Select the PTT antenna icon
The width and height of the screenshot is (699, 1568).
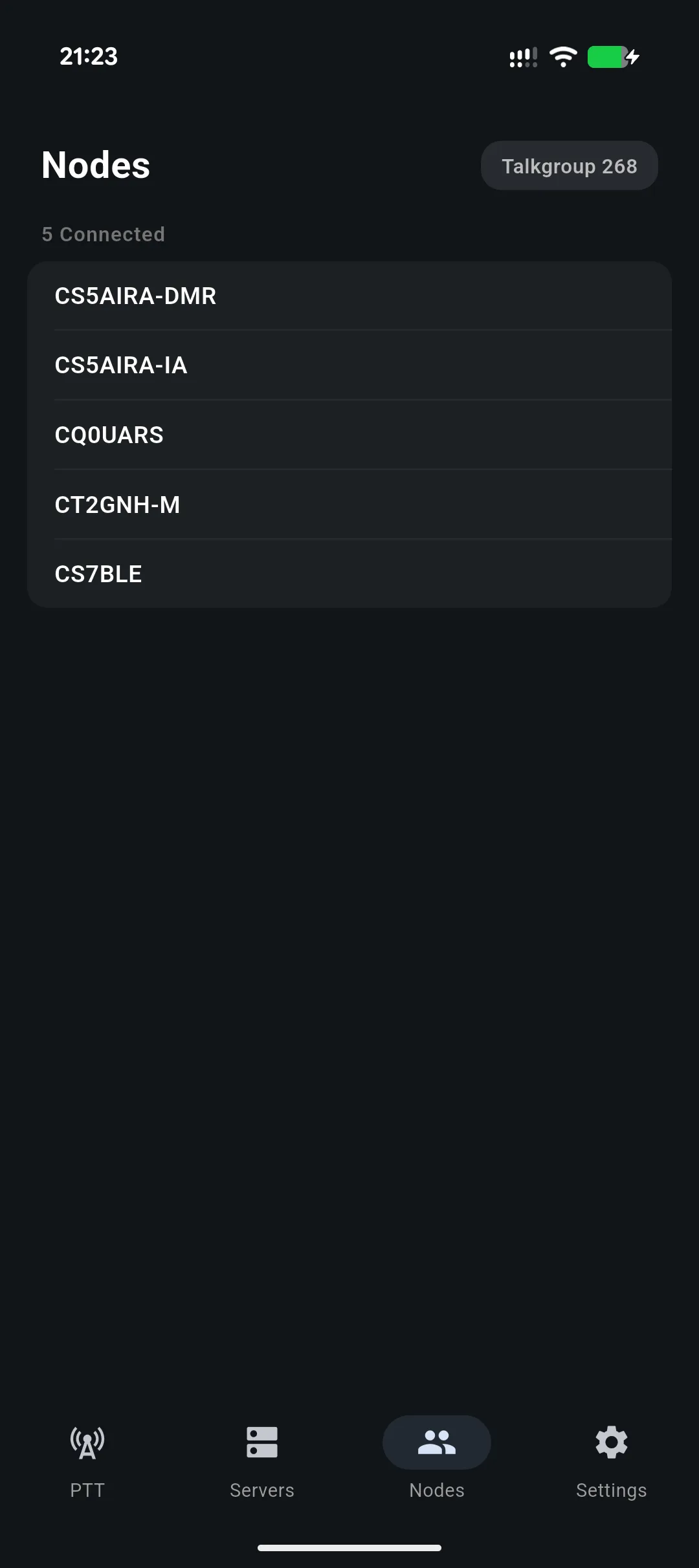tap(87, 1441)
